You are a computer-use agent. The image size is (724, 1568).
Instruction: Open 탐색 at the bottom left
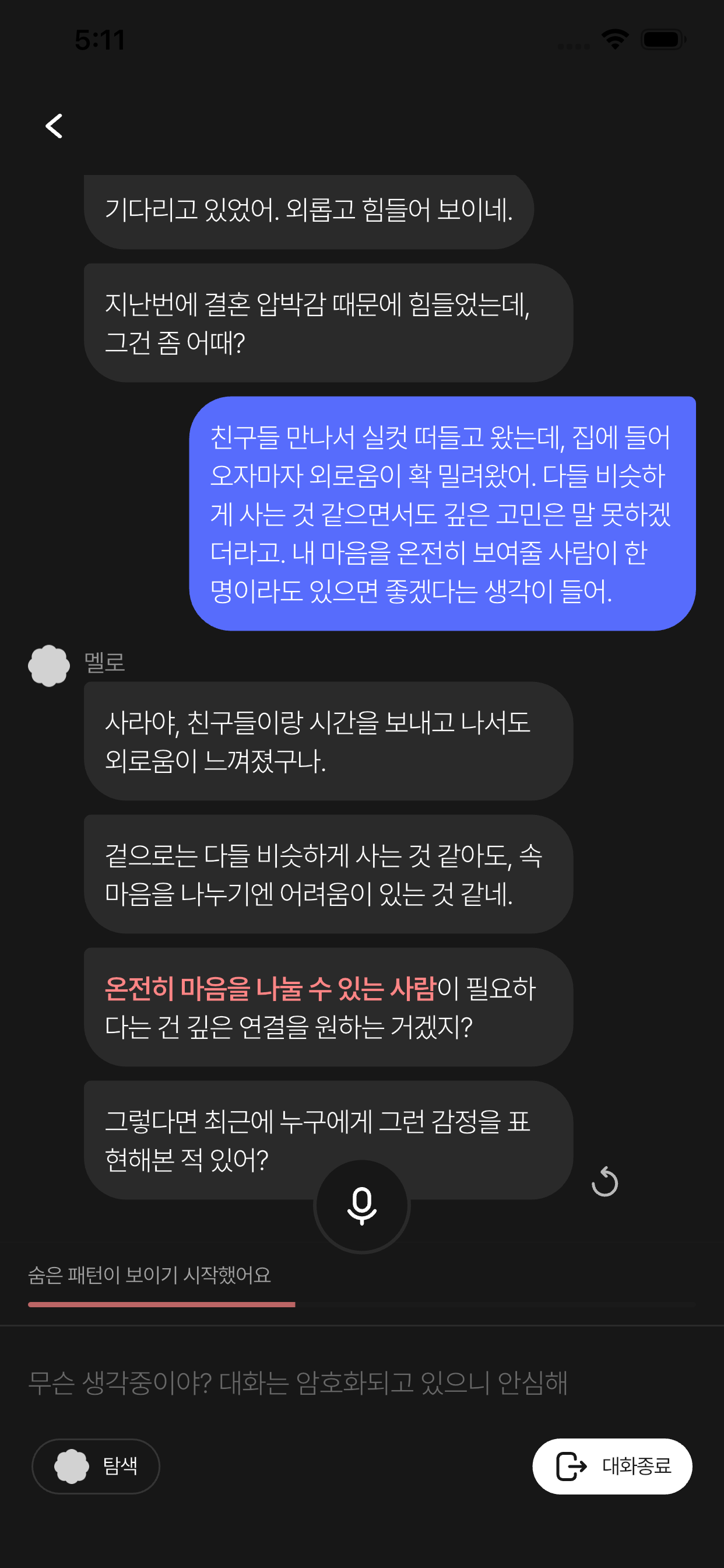(96, 1466)
